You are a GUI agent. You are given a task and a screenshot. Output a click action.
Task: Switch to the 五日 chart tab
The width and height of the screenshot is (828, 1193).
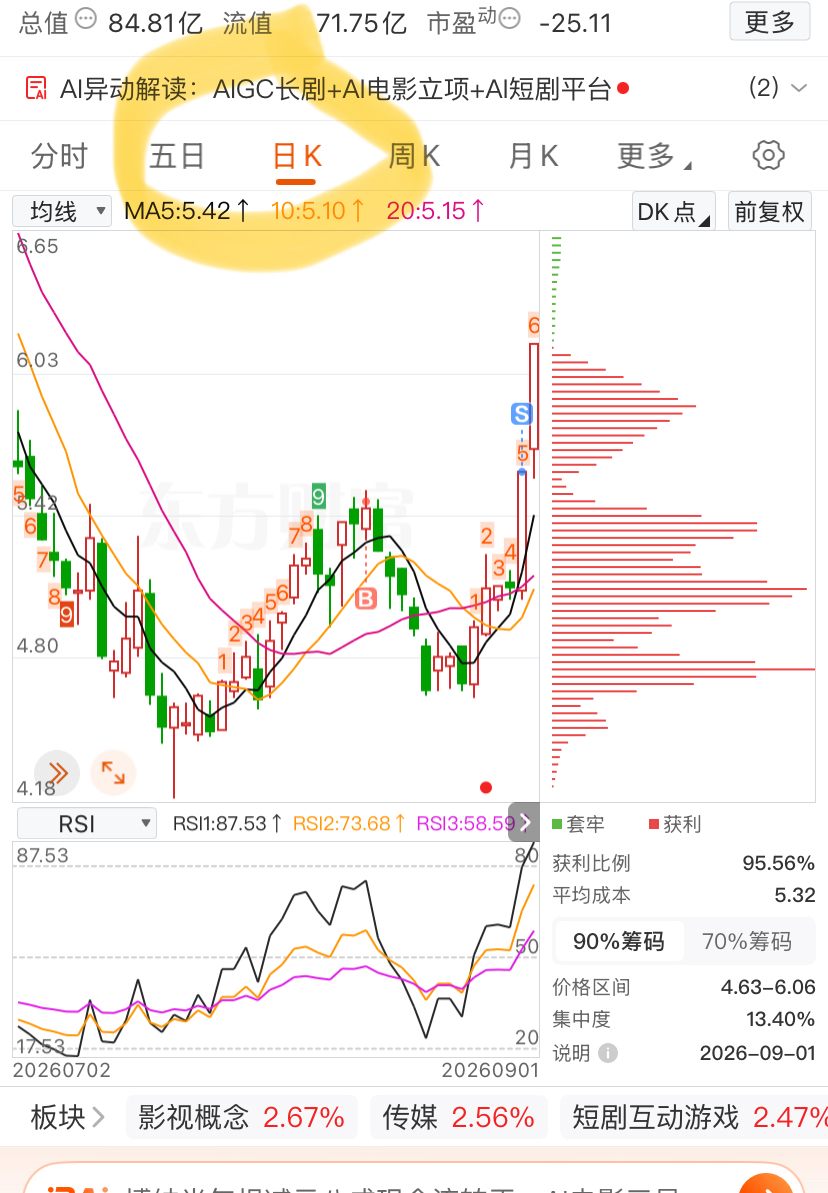[x=177, y=156]
